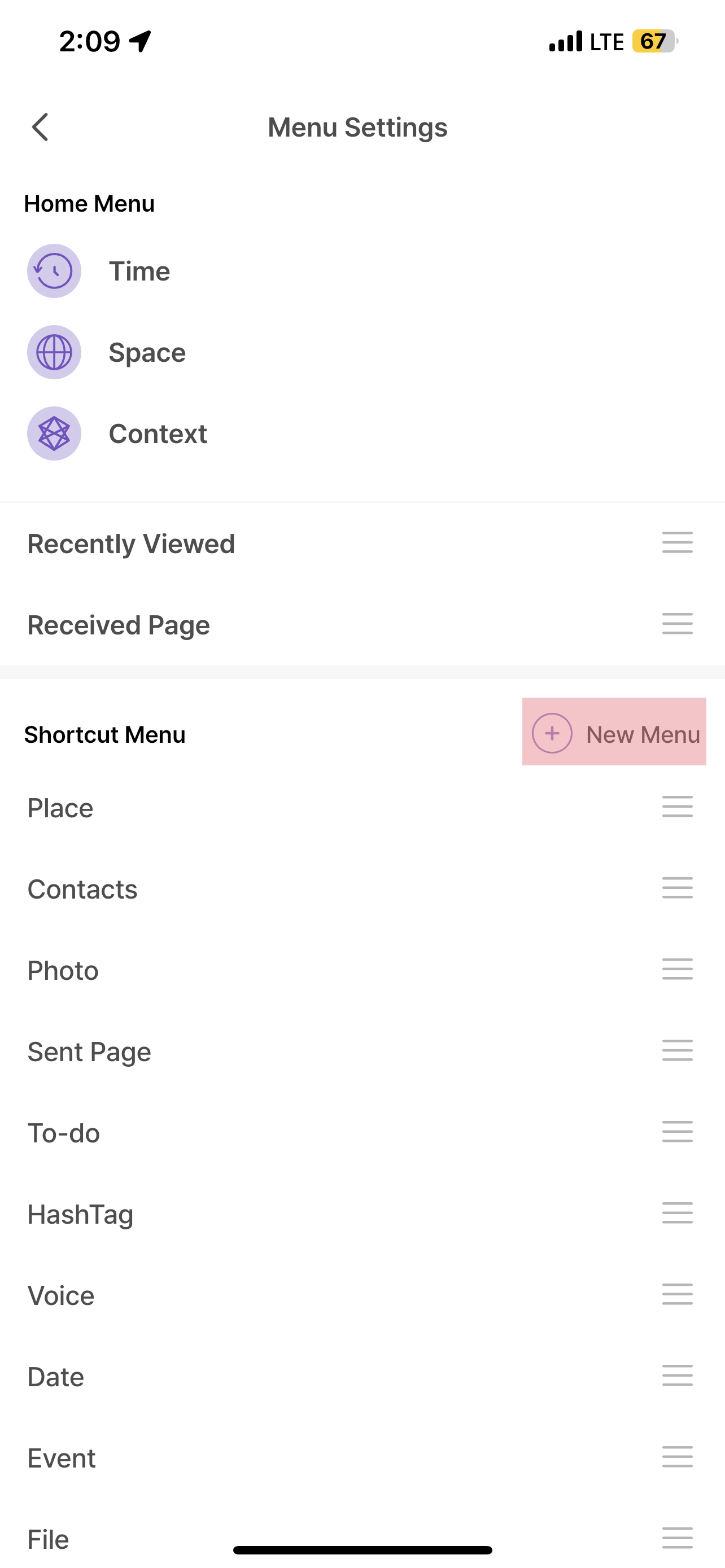Image resolution: width=725 pixels, height=1568 pixels.
Task: Create a new menu with New Menu button
Action: (614, 733)
